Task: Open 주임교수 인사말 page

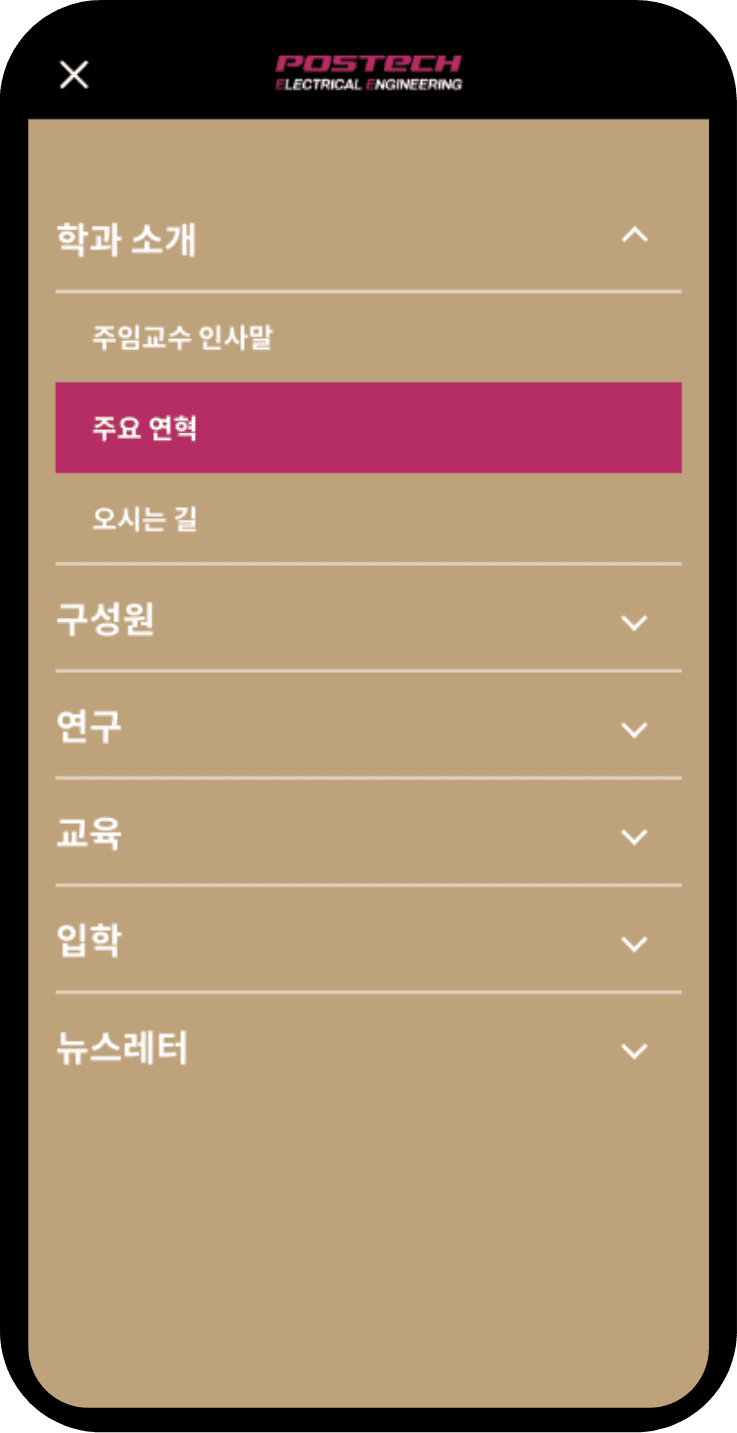Action: [x=368, y=338]
